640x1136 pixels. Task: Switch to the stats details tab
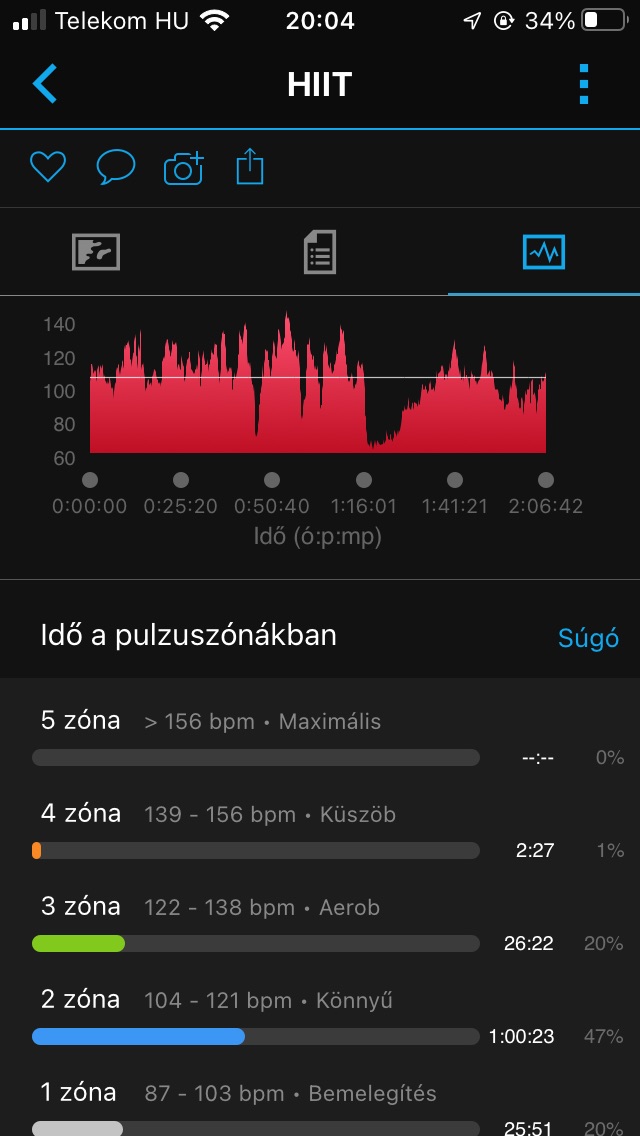pos(320,252)
